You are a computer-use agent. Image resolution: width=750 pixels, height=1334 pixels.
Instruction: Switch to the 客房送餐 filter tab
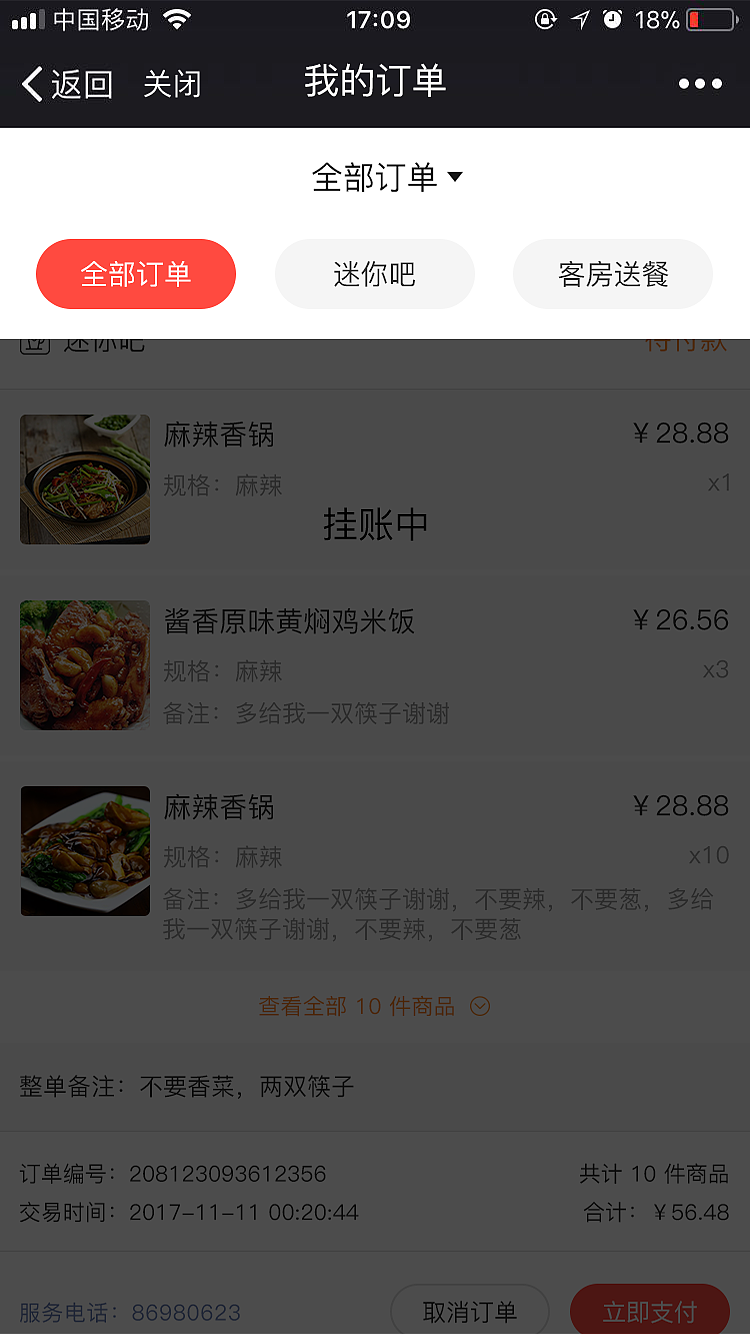coord(612,273)
